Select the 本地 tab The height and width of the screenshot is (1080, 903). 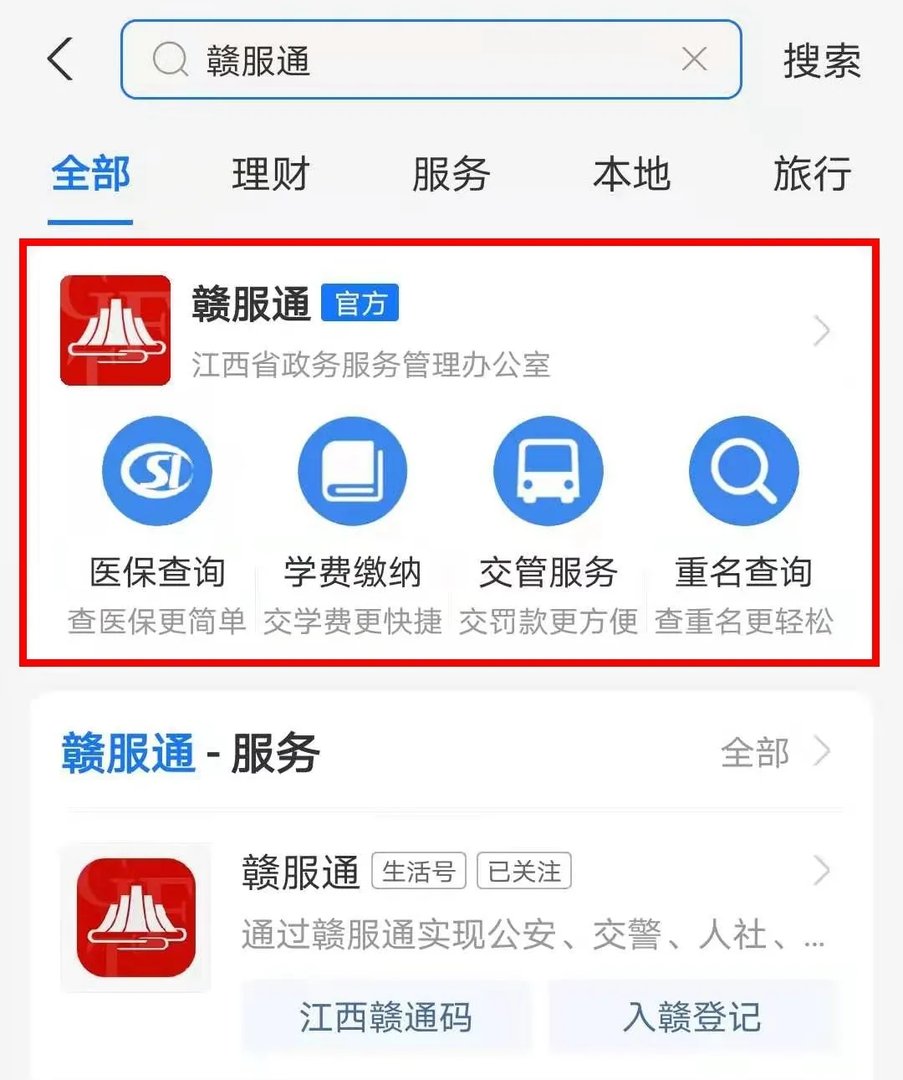(631, 174)
